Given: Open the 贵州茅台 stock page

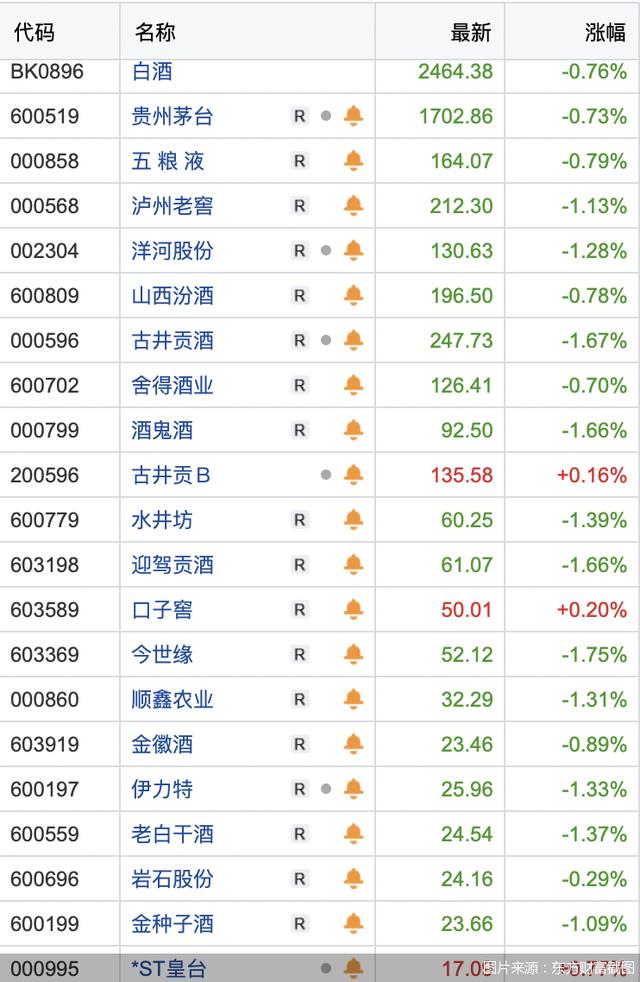Looking at the screenshot, I should click(x=172, y=116).
